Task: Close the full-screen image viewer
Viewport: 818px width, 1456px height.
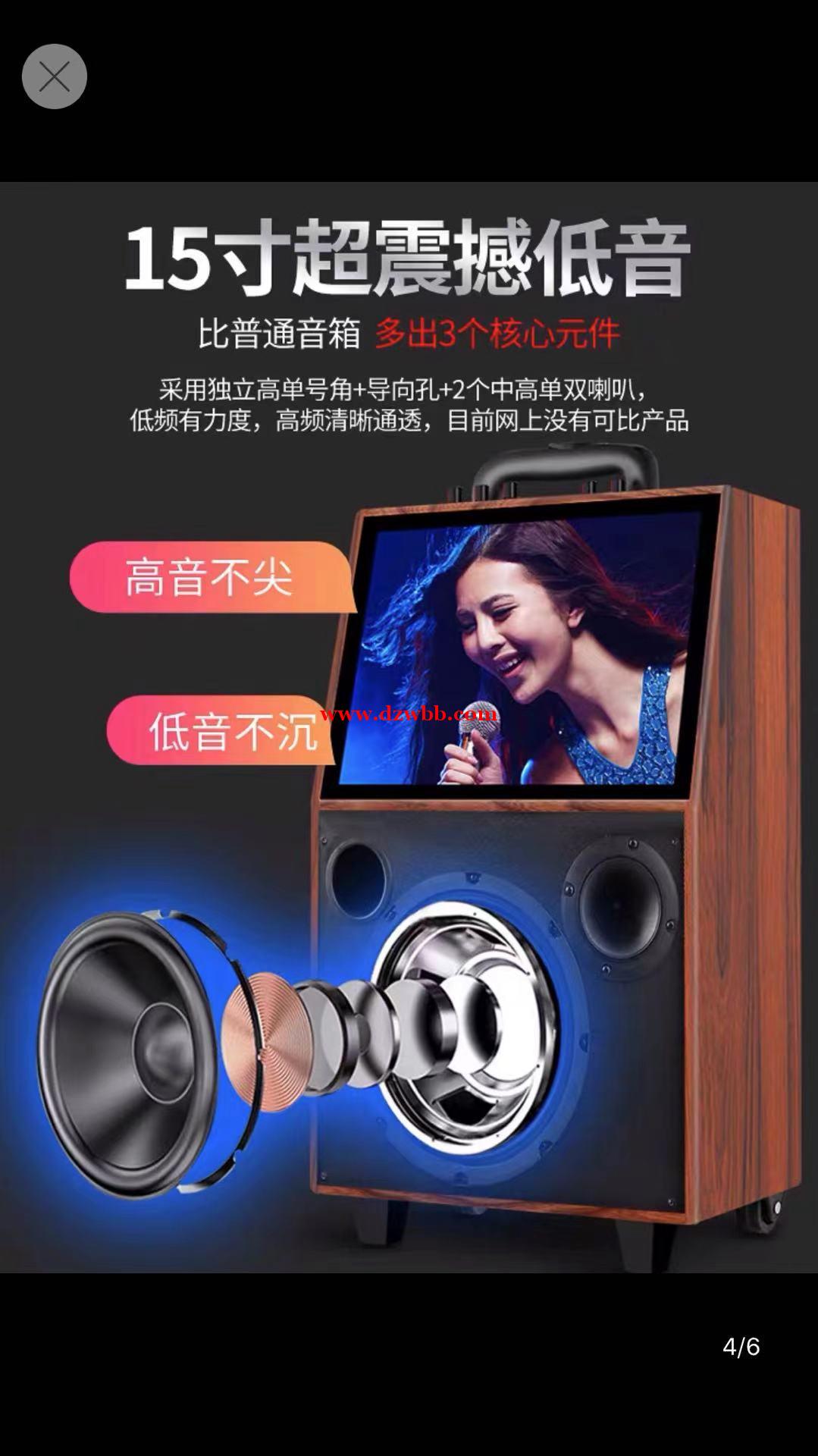Action: pyautogui.click(x=54, y=77)
